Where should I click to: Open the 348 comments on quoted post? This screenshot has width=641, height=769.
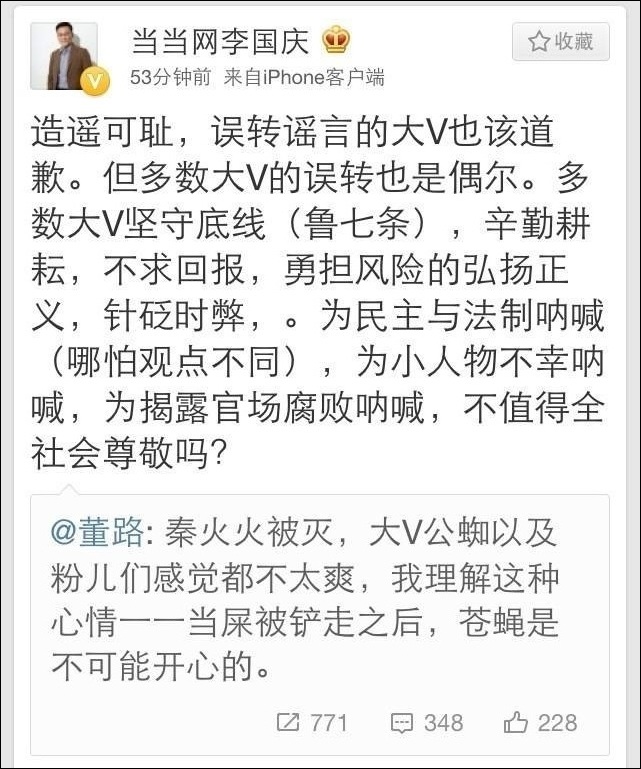click(x=426, y=722)
